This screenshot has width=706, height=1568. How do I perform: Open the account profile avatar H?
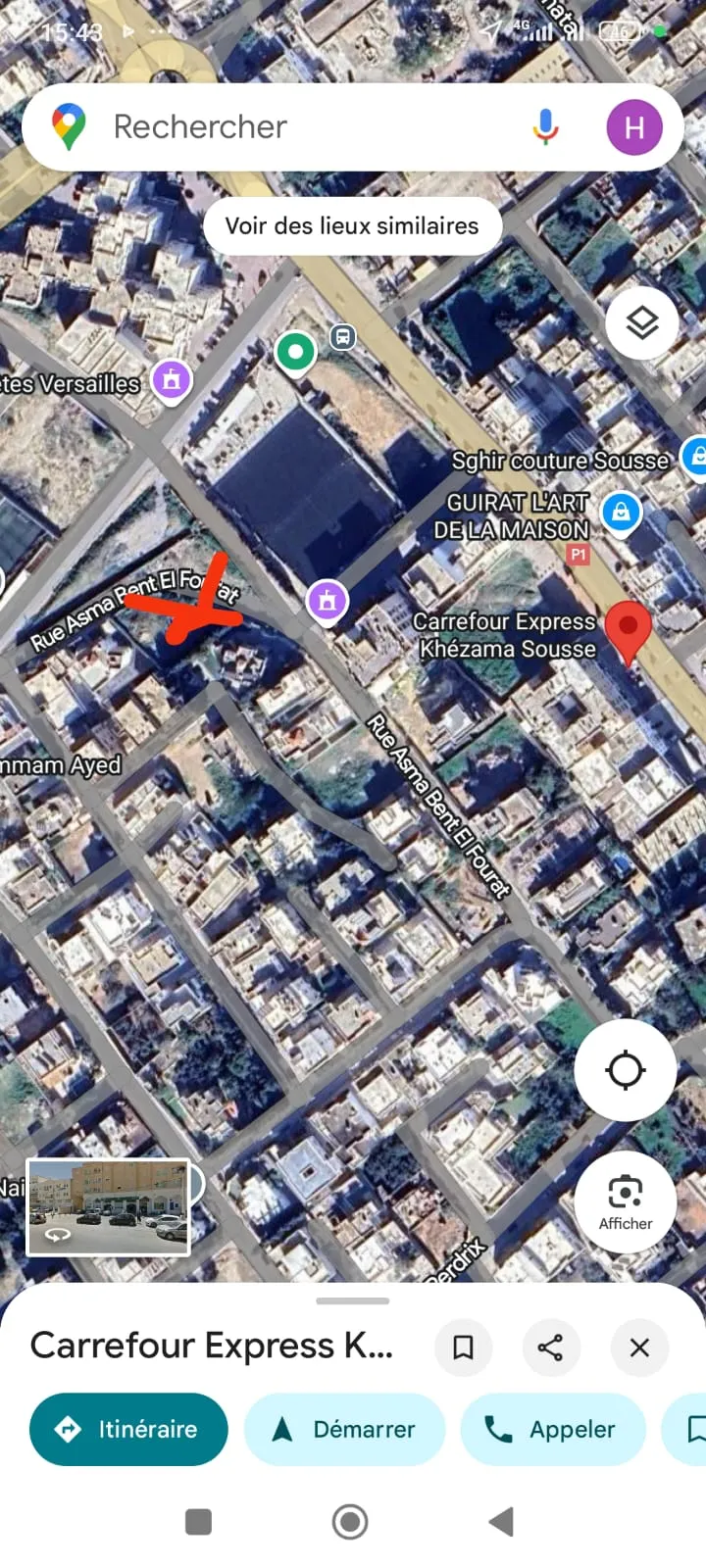[x=634, y=127]
